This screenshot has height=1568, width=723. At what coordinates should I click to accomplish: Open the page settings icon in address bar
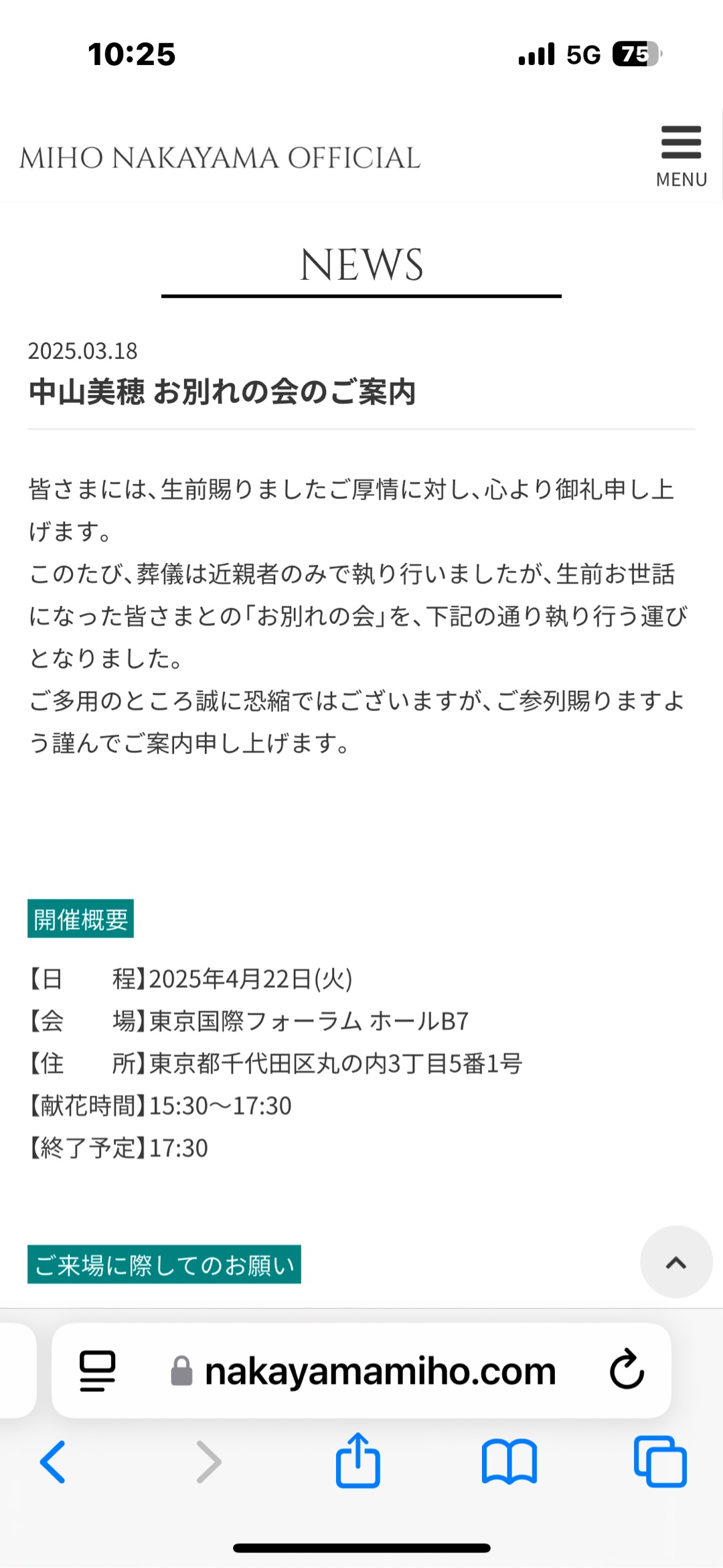point(98,1370)
